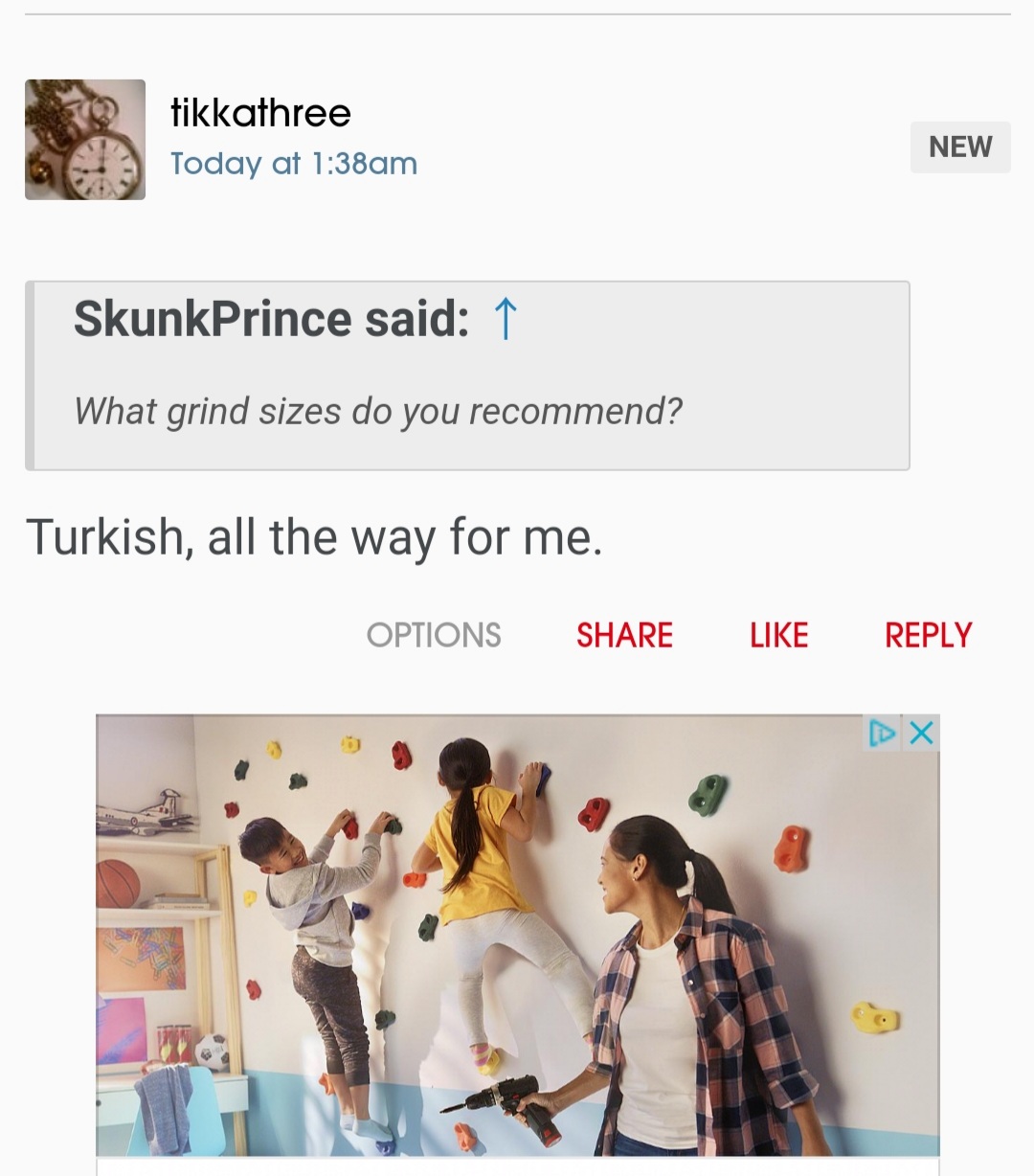Reply to tikkathree's post
Screen dimensions: 1034x1176
pos(928,635)
